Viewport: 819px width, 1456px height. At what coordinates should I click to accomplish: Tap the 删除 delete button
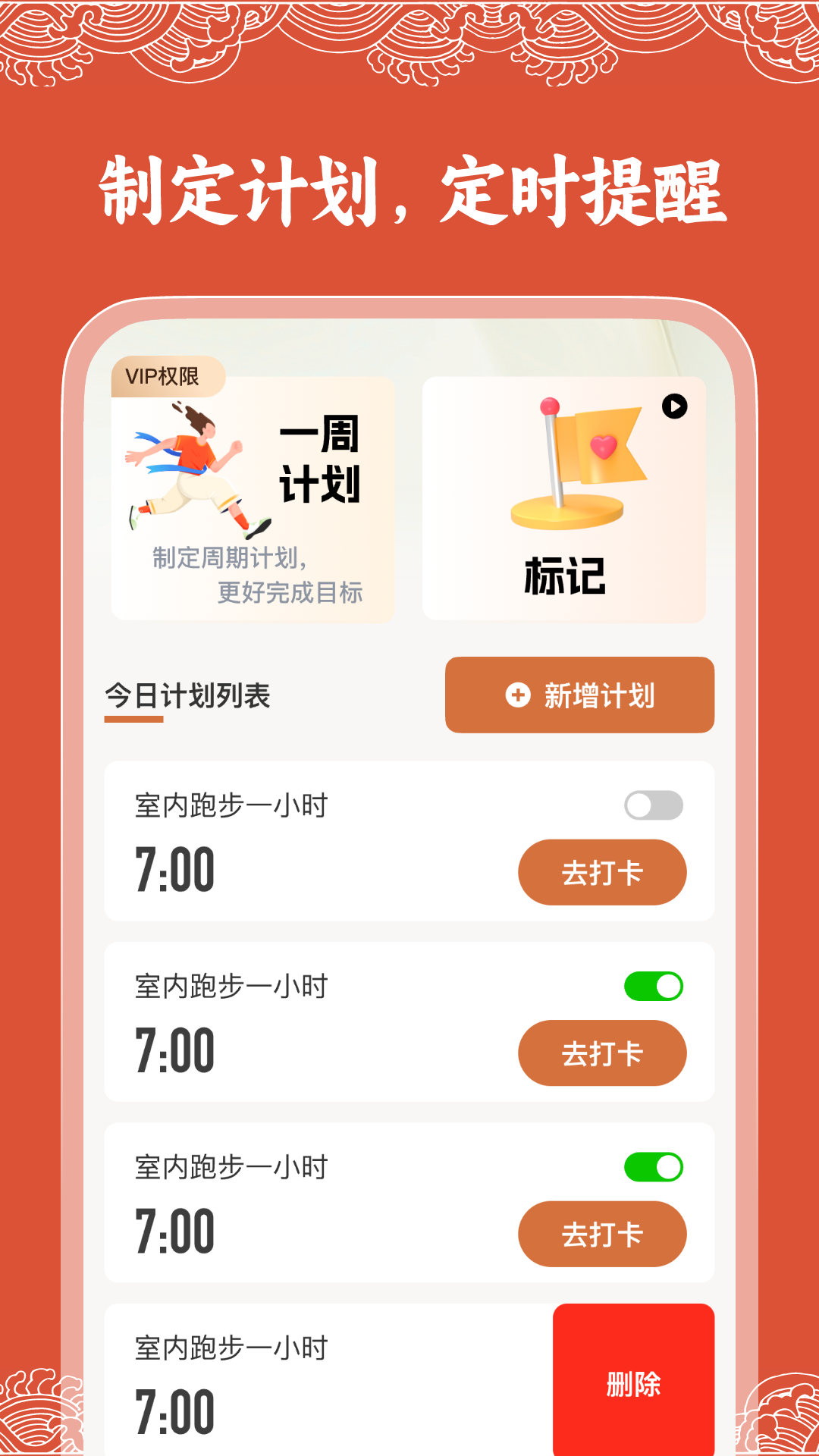pos(634,1387)
